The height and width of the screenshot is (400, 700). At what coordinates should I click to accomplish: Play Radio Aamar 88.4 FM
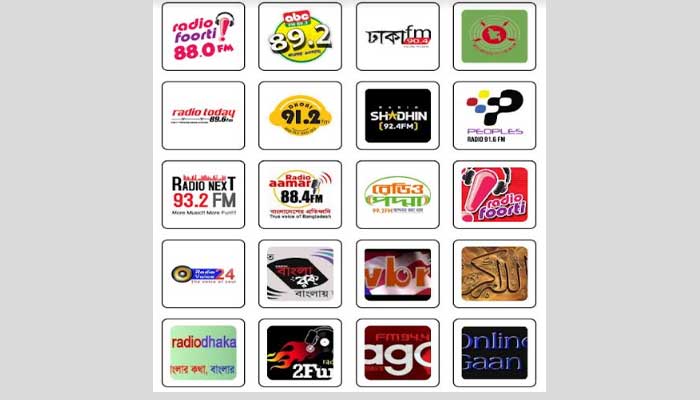pyautogui.click(x=300, y=195)
